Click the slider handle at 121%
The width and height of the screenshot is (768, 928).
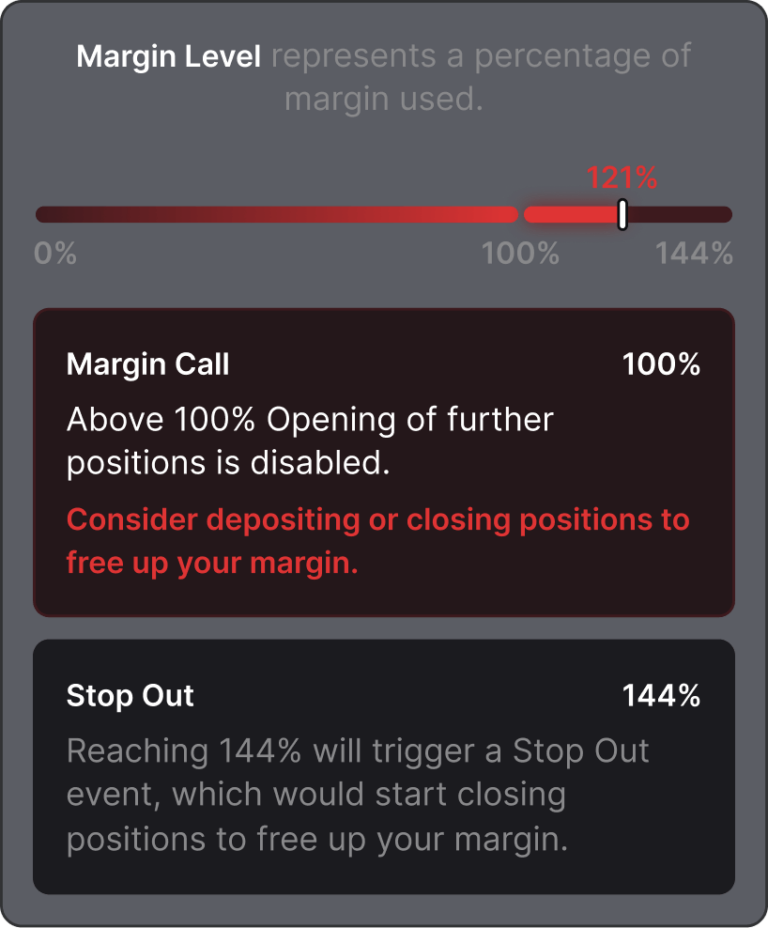pos(621,214)
